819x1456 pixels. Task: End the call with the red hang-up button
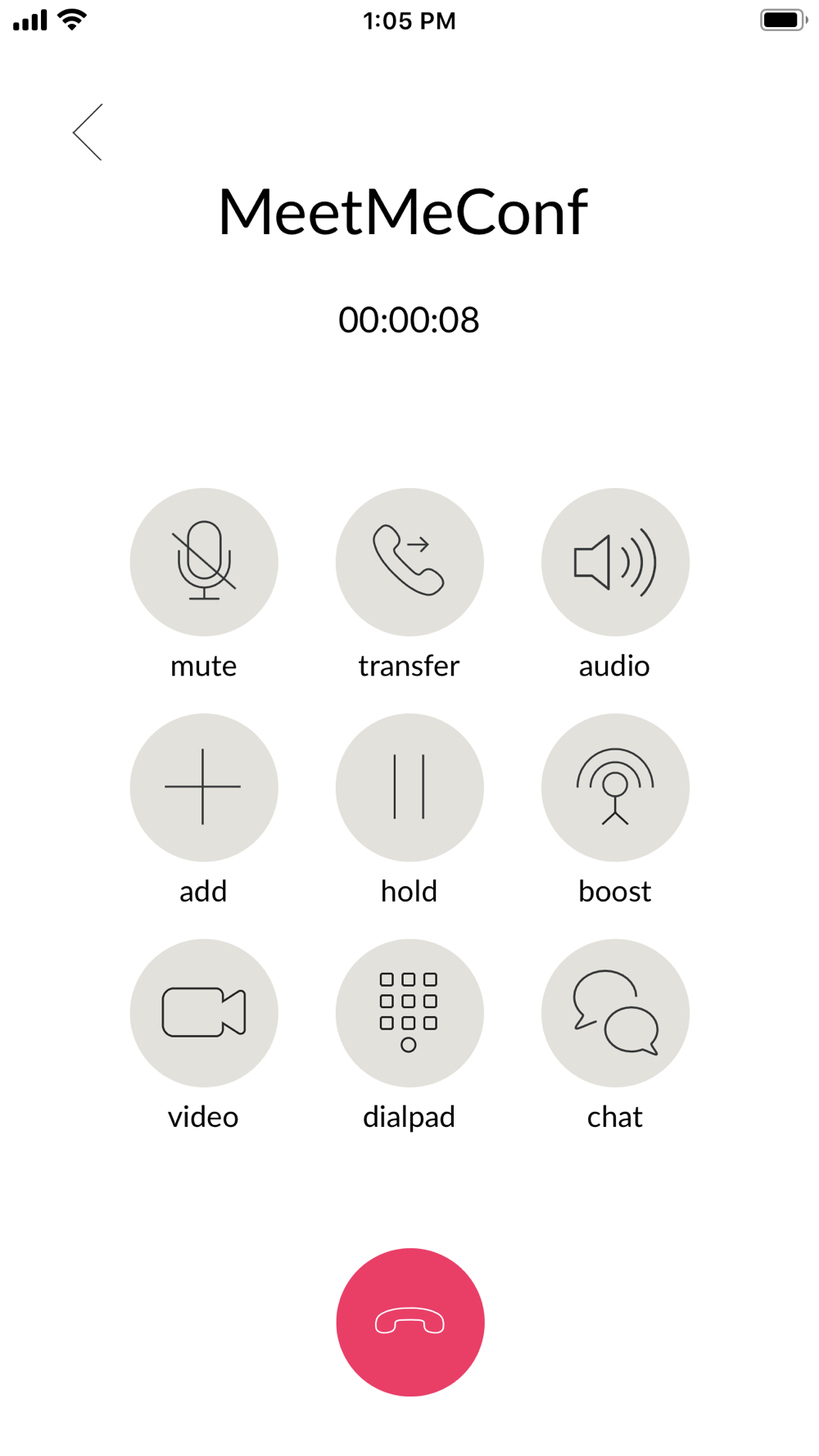click(410, 1322)
